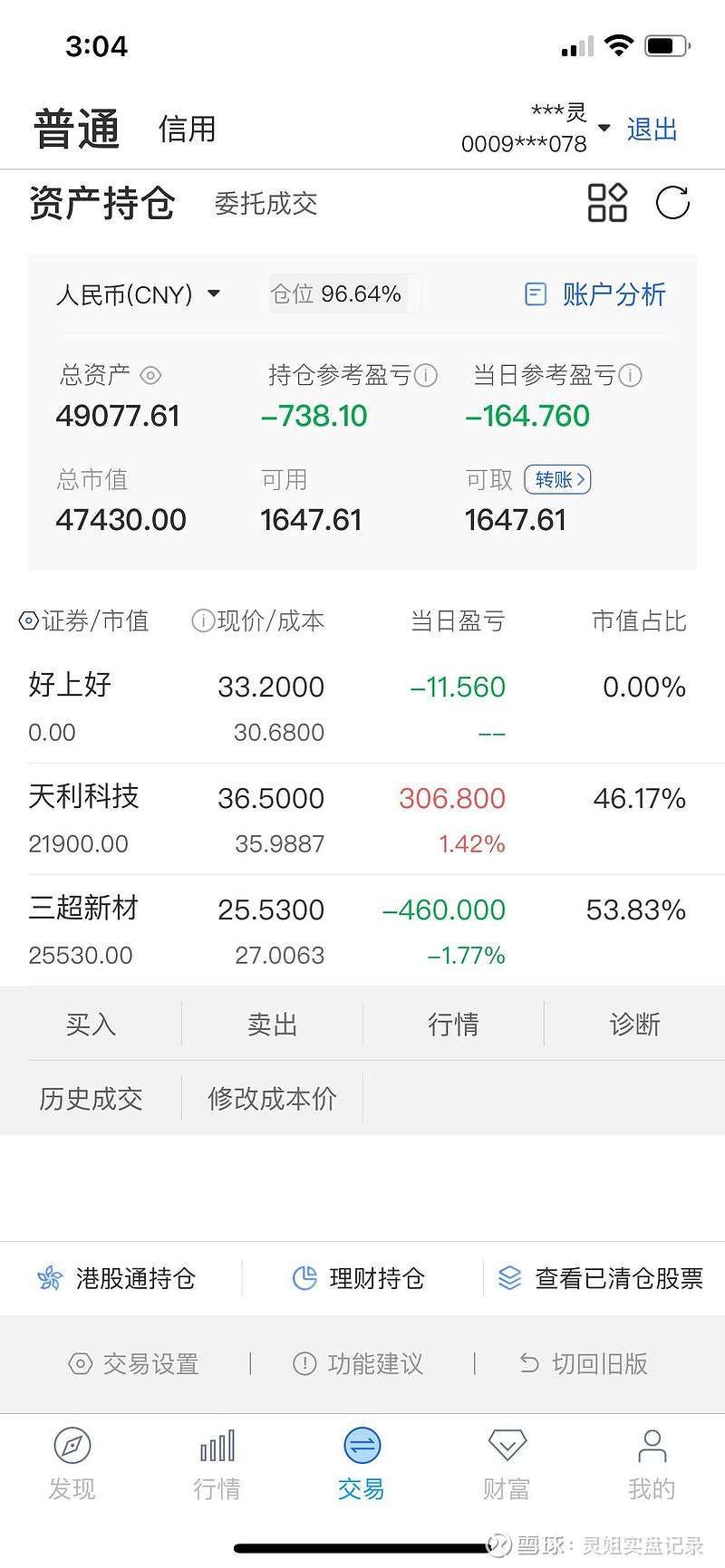
Task: Refresh the asset holdings data
Action: pyautogui.click(x=672, y=203)
